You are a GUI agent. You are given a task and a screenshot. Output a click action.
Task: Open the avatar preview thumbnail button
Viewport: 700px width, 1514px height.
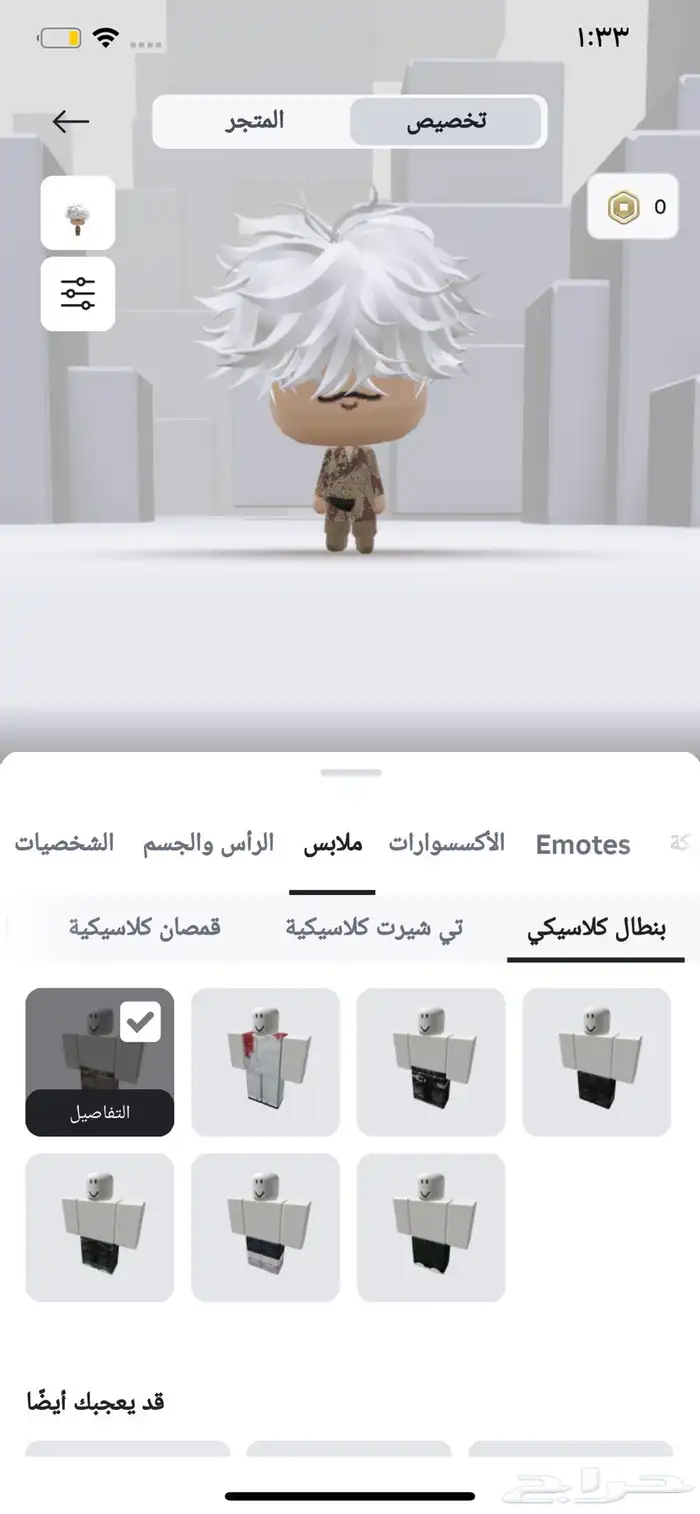point(78,213)
